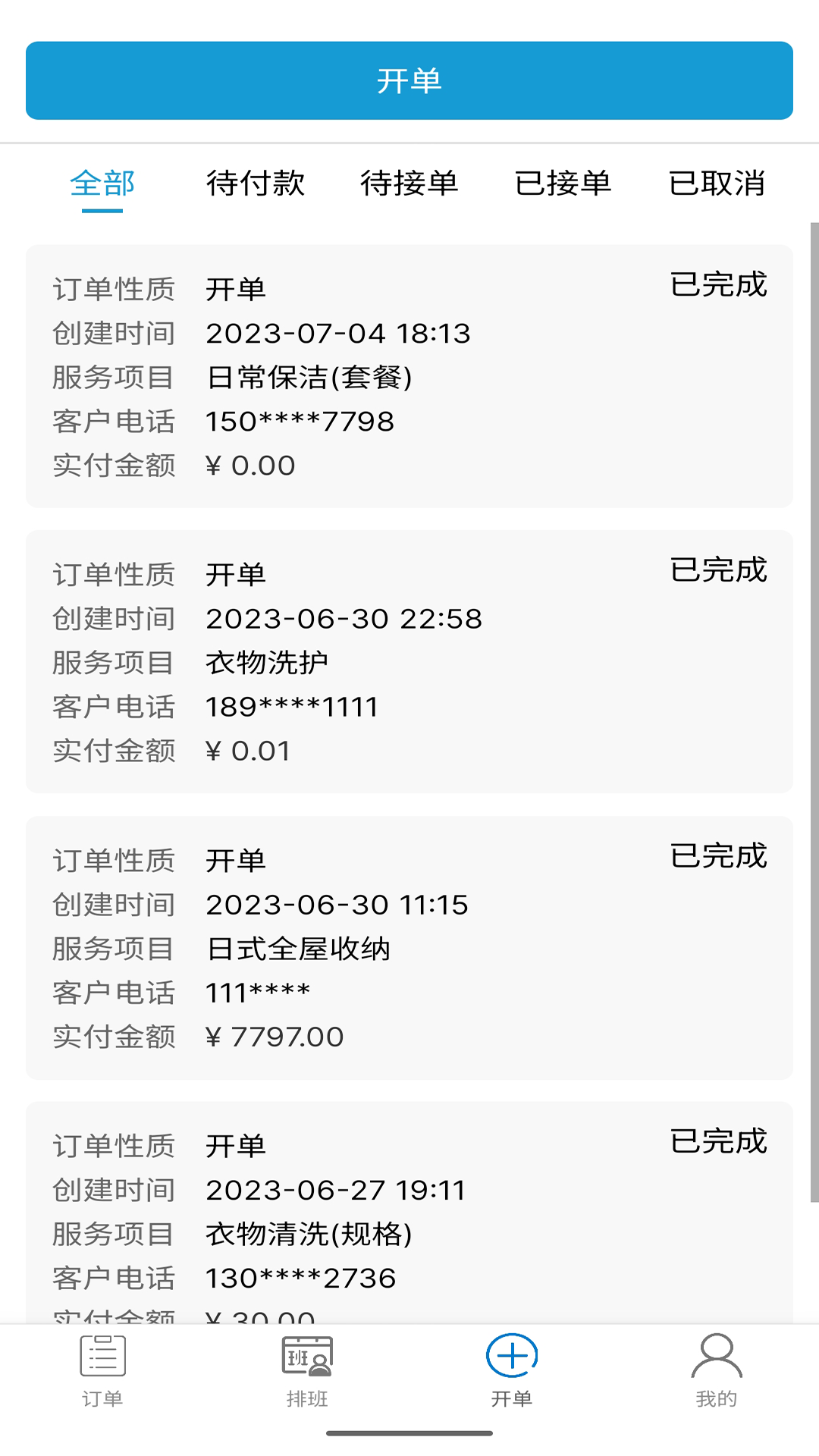Image resolution: width=819 pixels, height=1456 pixels.
Task: Open the 衣物洗护 order card
Action: coord(409,660)
